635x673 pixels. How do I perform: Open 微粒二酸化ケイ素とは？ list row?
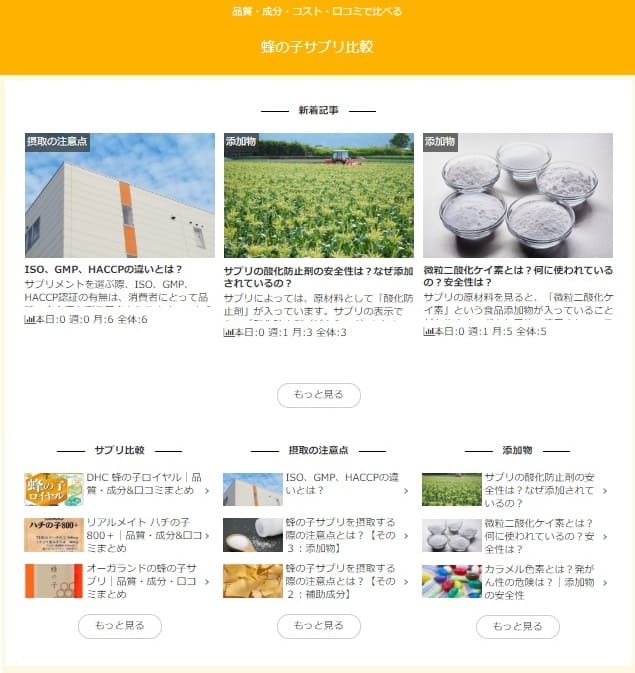[516, 535]
